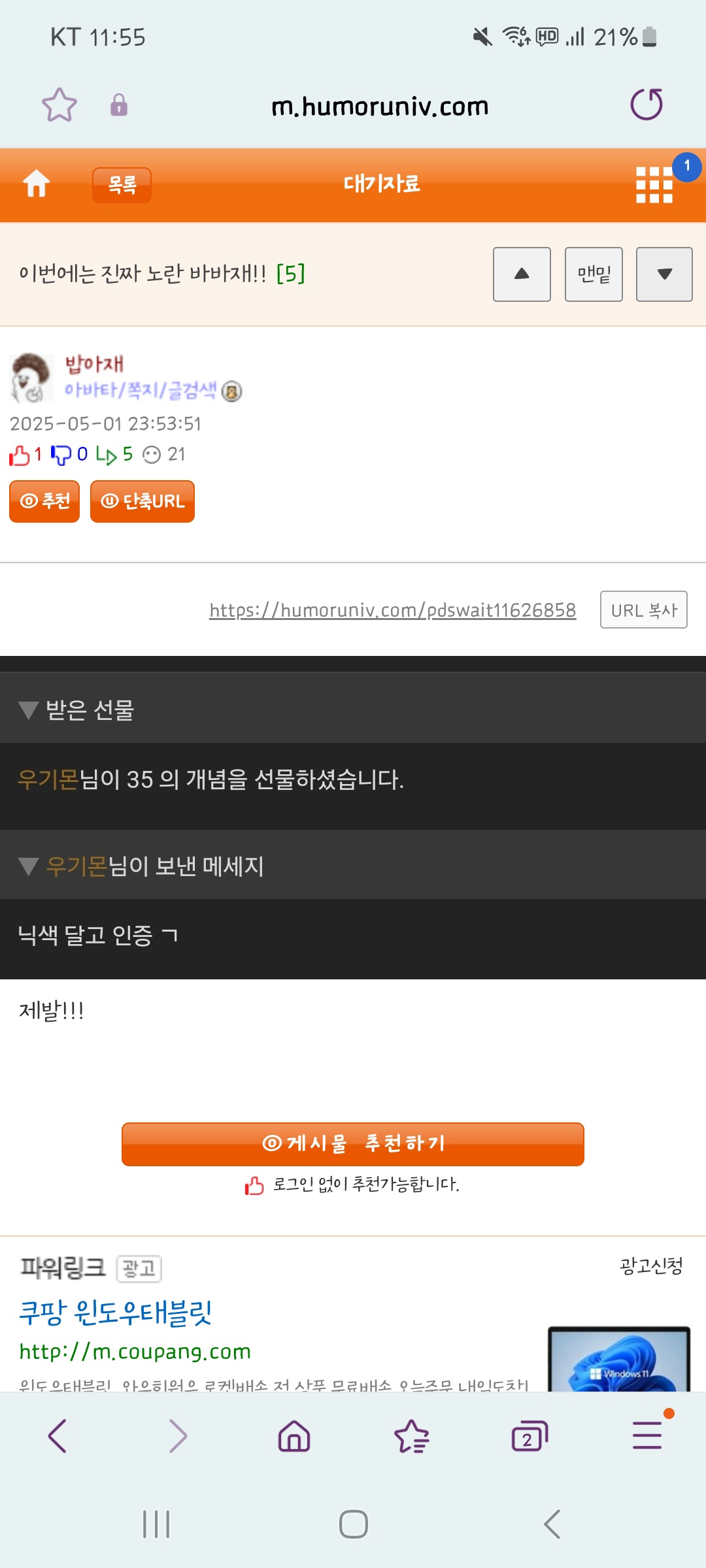Open the browser hamburger menu

(647, 1436)
